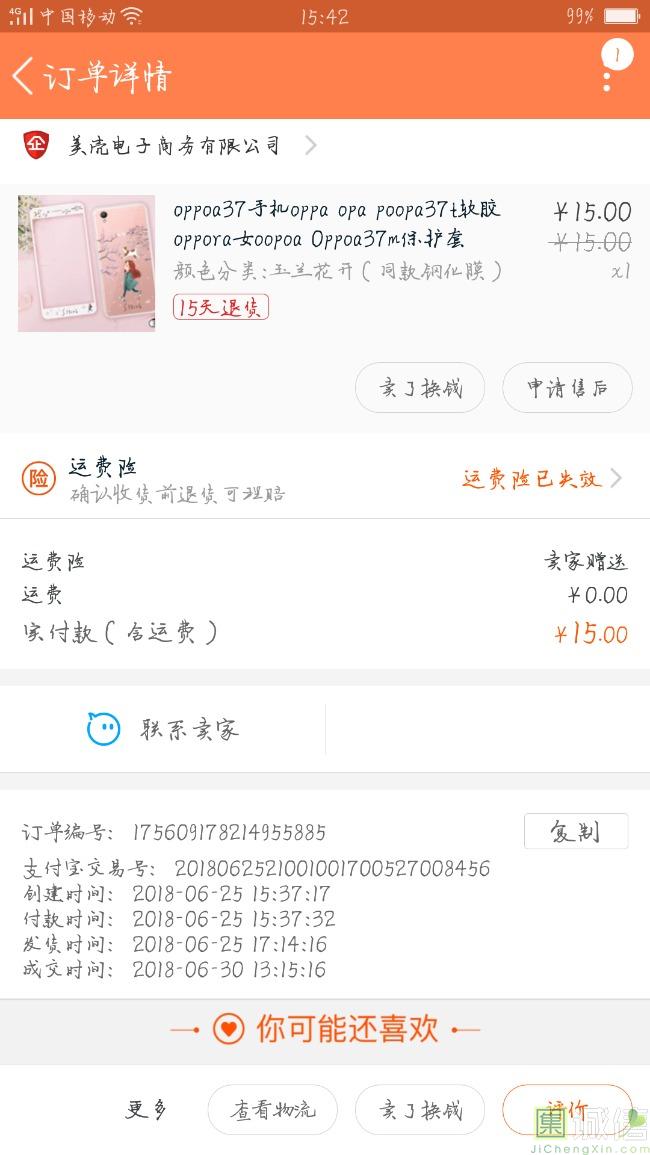Tap the 查看物流 button

click(272, 1109)
